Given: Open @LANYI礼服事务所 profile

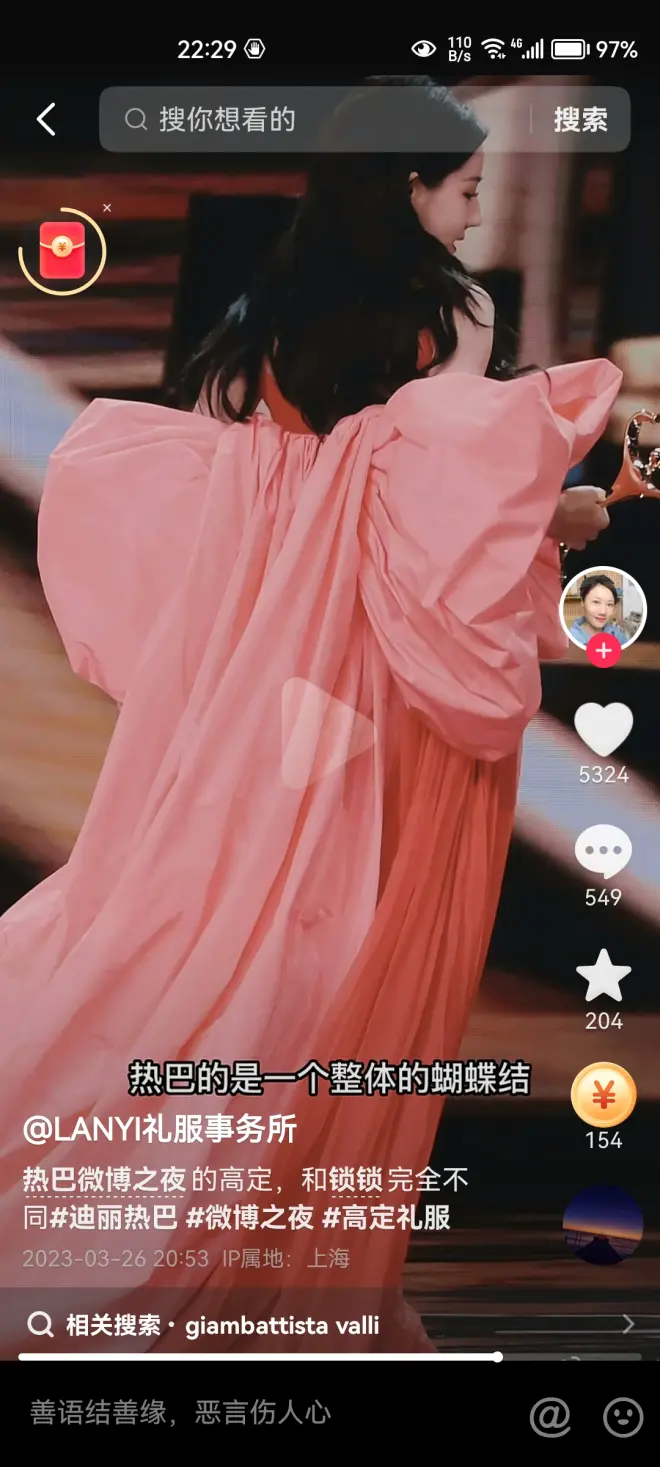Looking at the screenshot, I should pyautogui.click(x=160, y=1129).
